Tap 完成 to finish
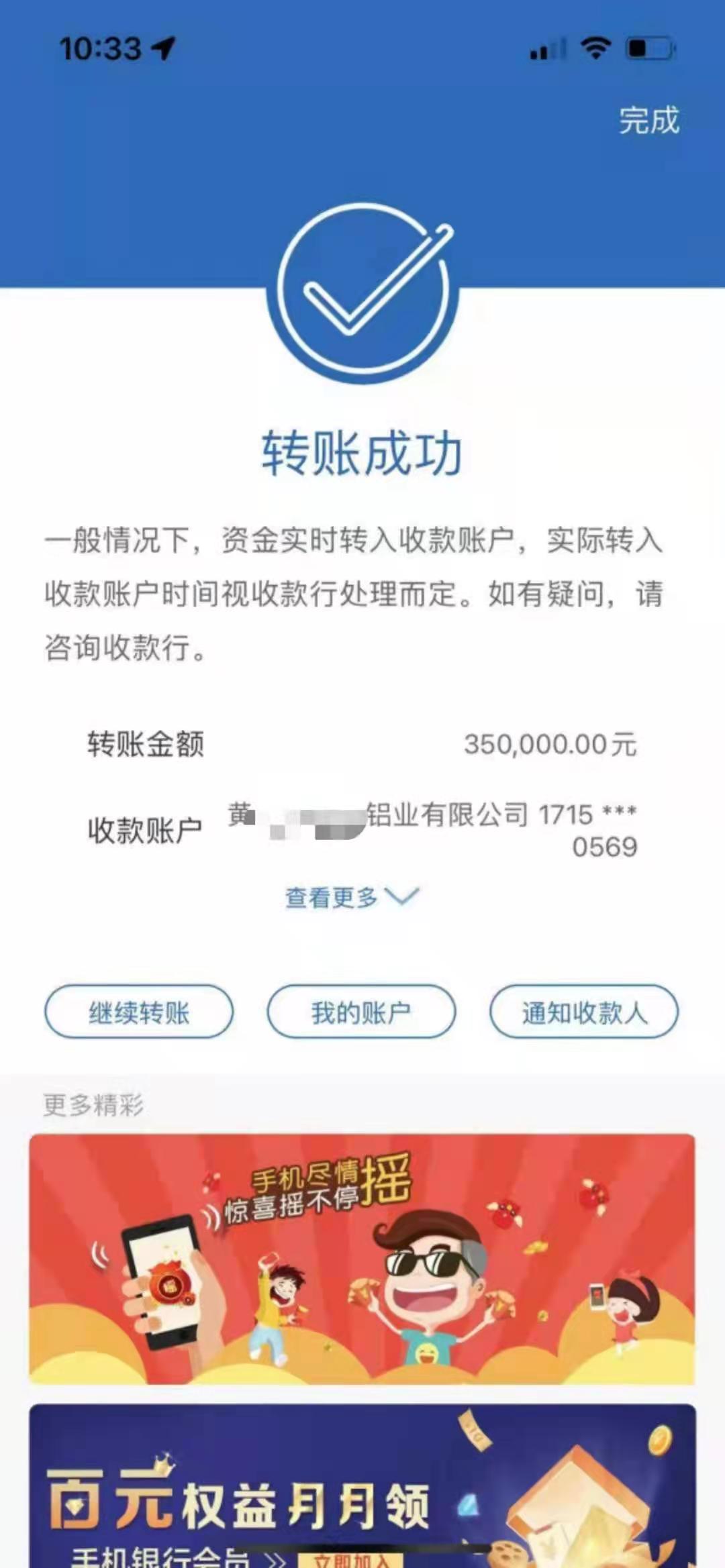 [648, 121]
